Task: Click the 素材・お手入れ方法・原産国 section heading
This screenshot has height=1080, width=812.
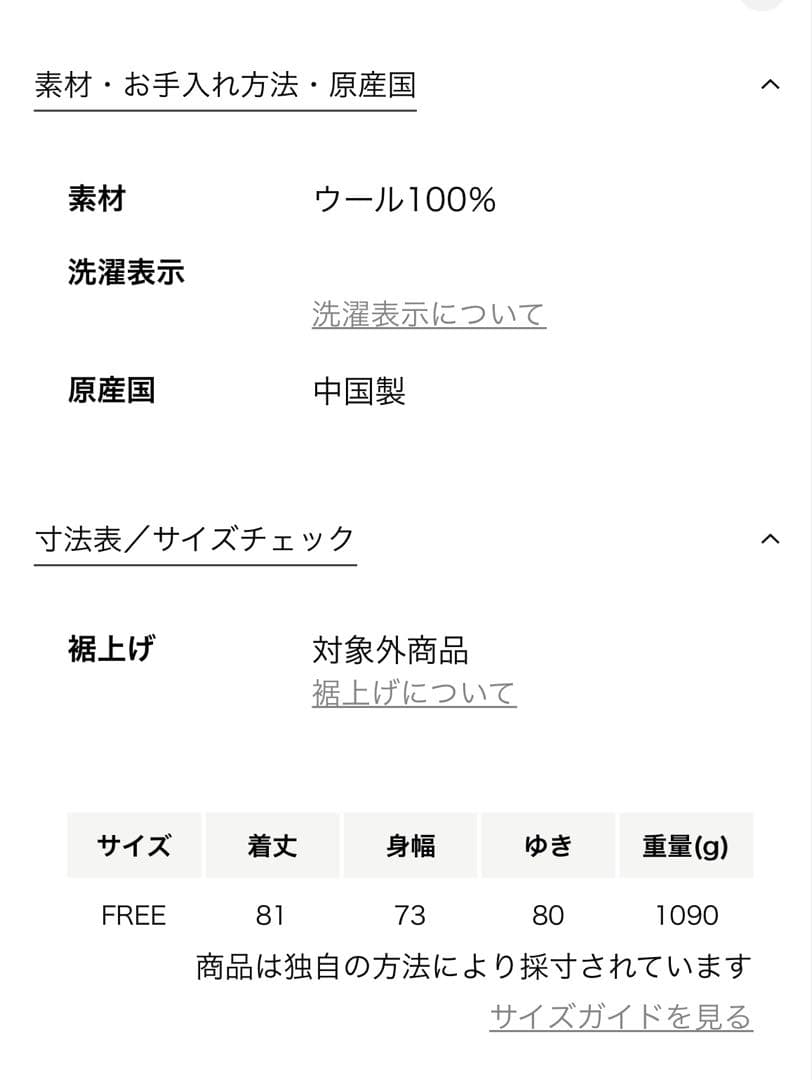Action: click(227, 85)
